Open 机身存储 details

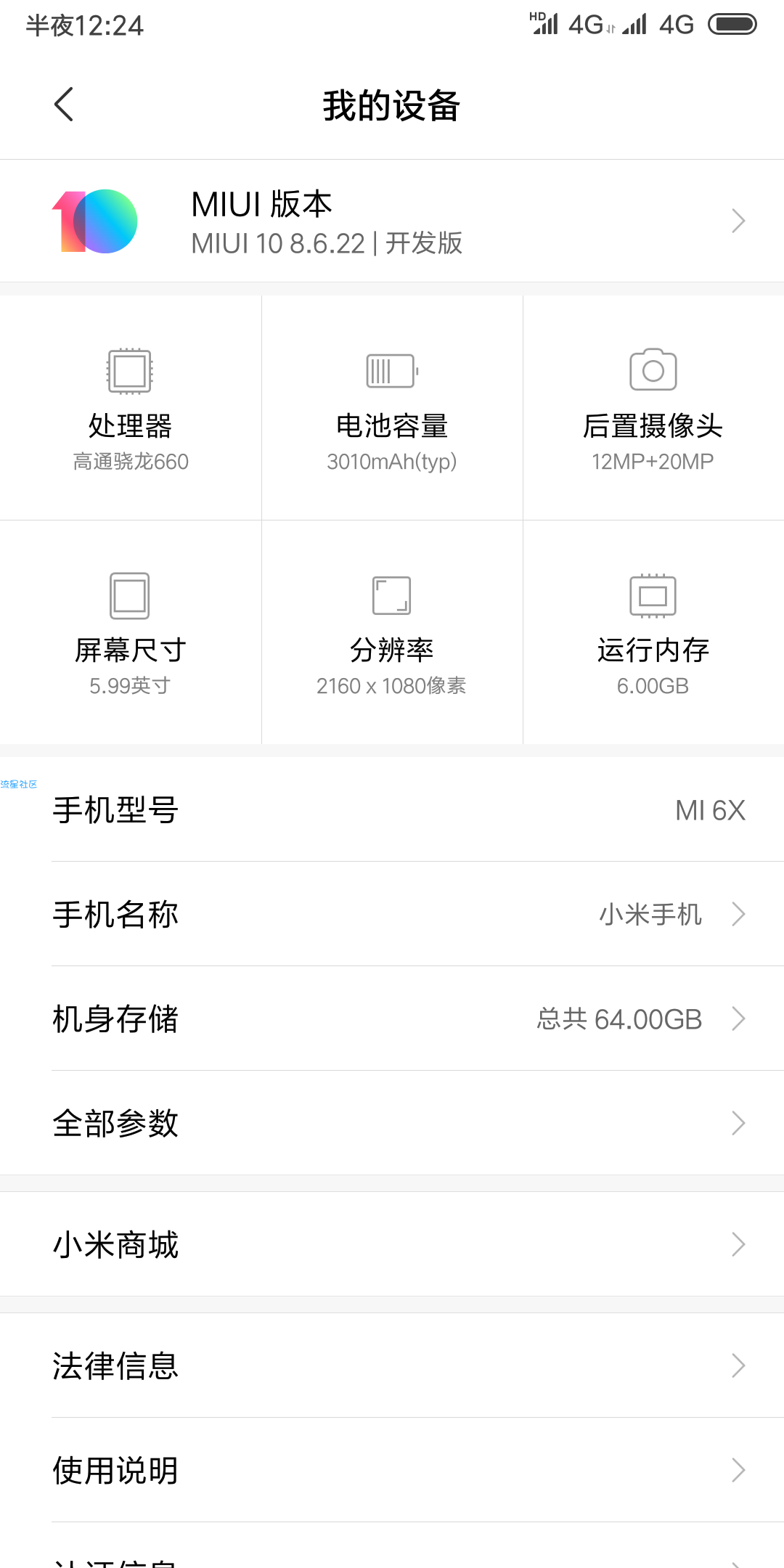click(392, 1018)
